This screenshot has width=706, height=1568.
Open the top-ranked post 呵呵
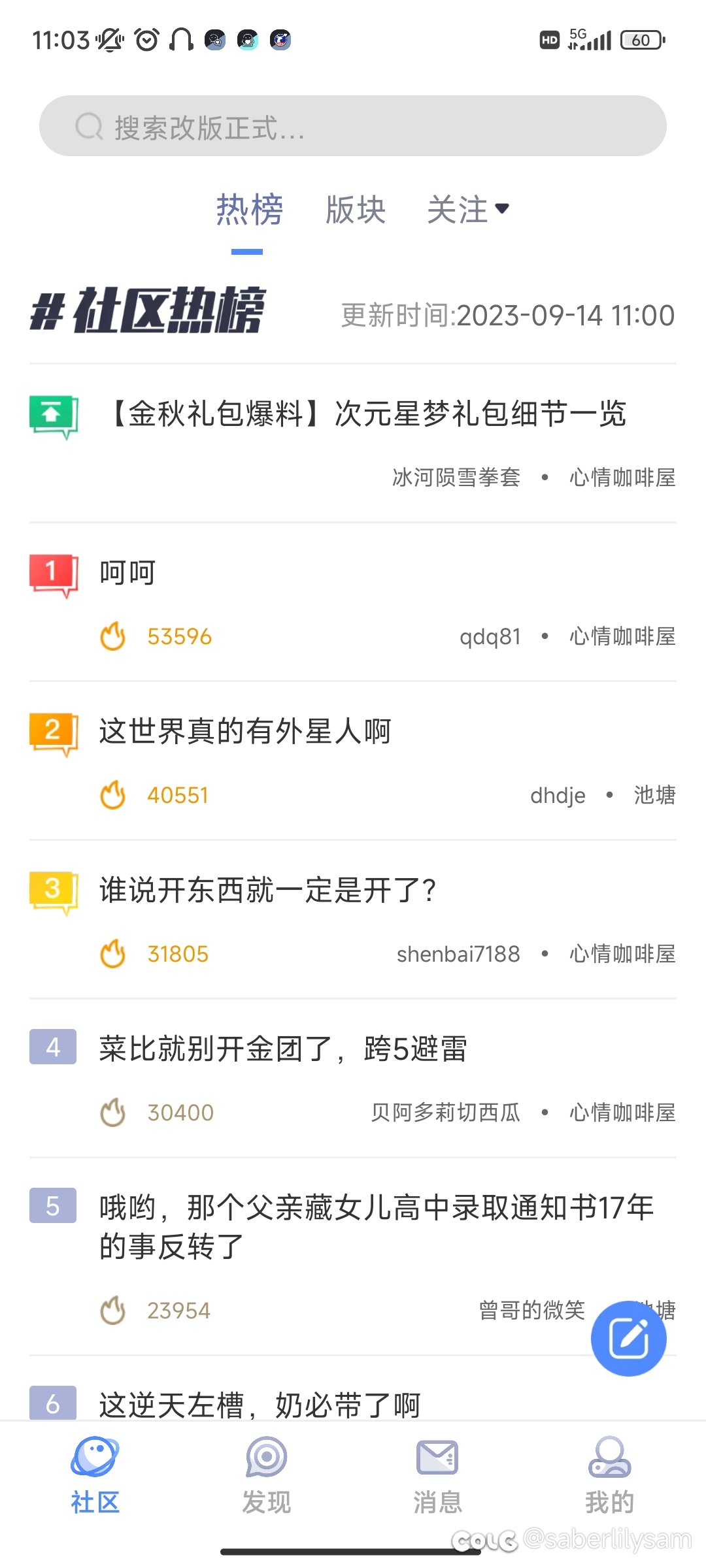128,573
